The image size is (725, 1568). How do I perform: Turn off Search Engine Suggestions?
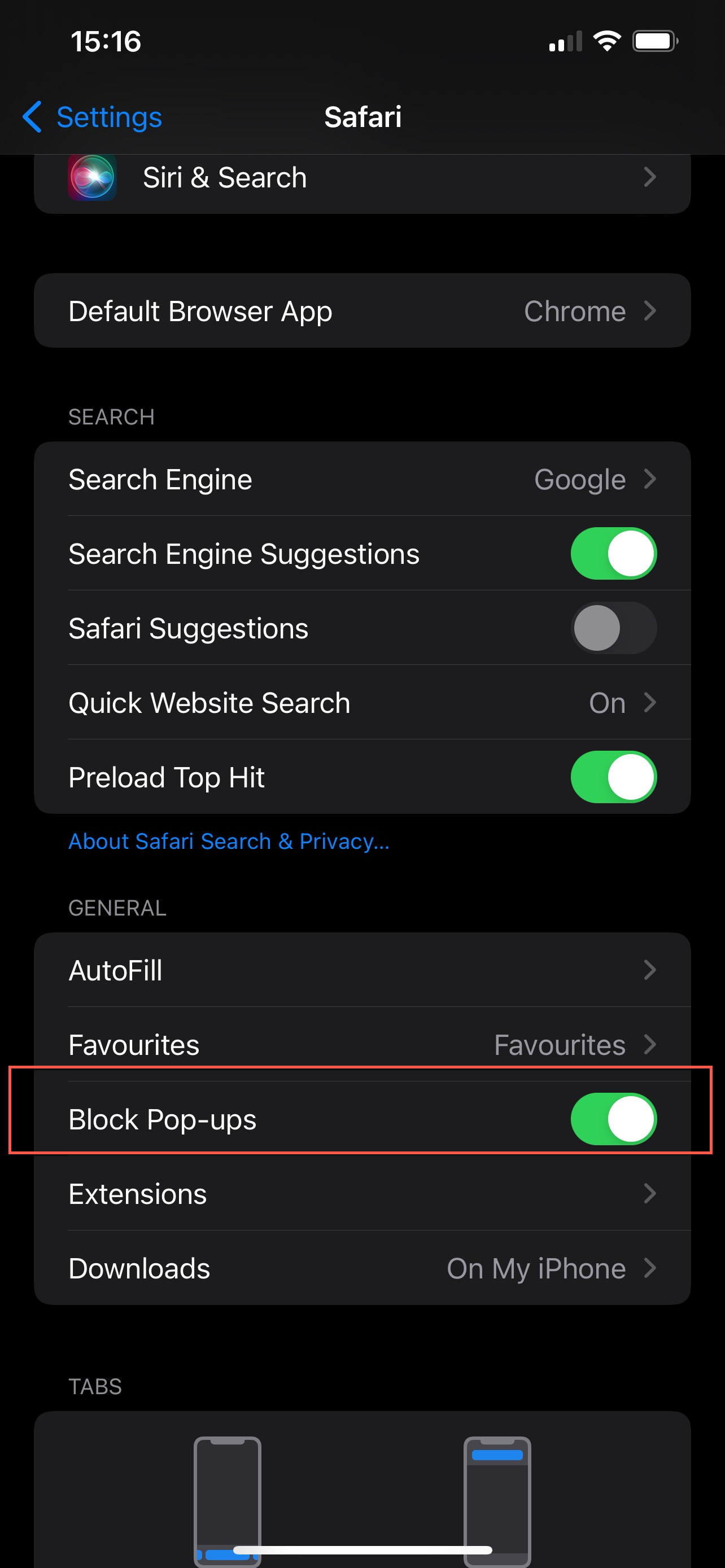(613, 554)
